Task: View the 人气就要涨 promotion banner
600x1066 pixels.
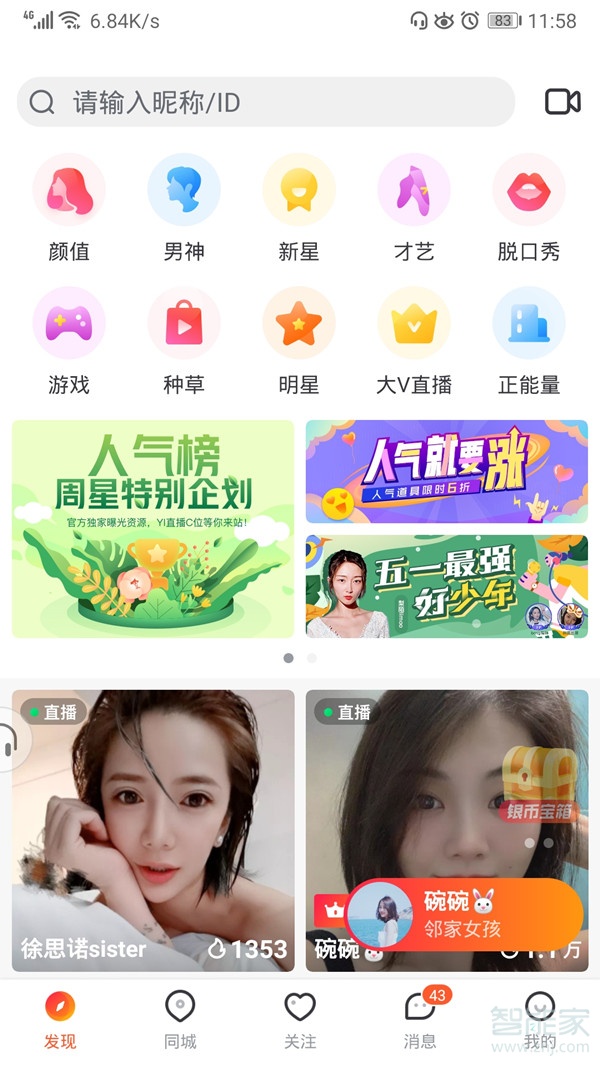Action: tap(447, 471)
